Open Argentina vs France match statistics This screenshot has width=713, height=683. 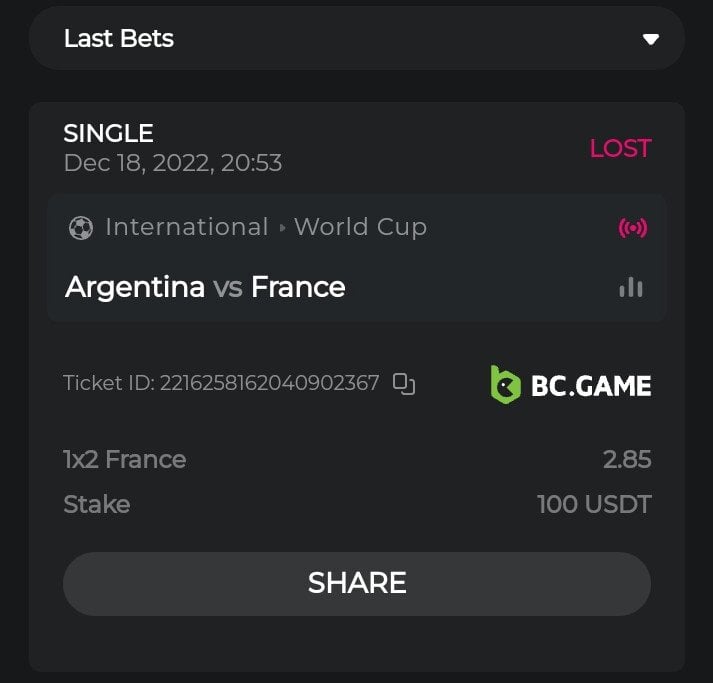point(631,288)
